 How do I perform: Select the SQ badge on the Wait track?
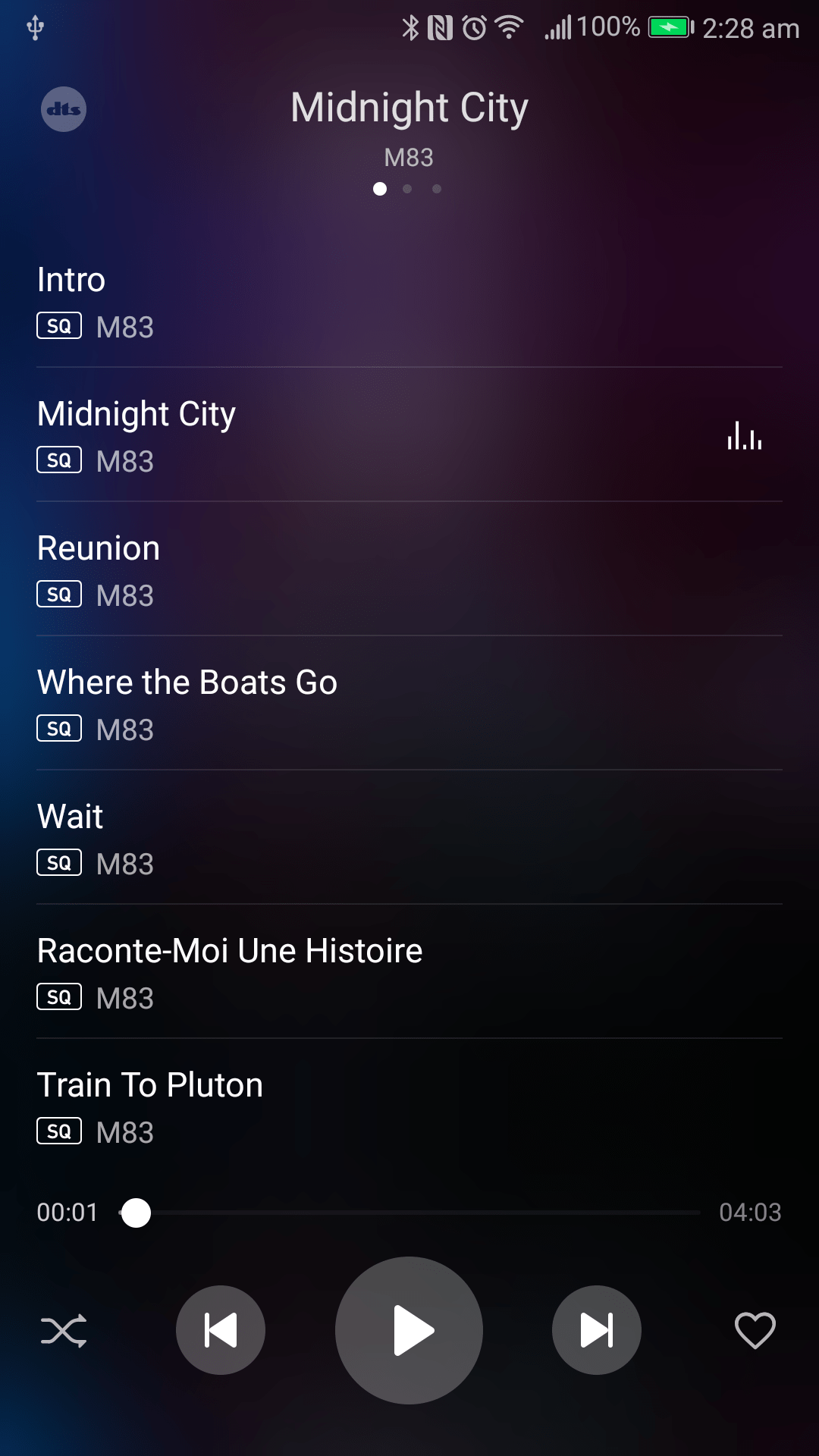(59, 862)
